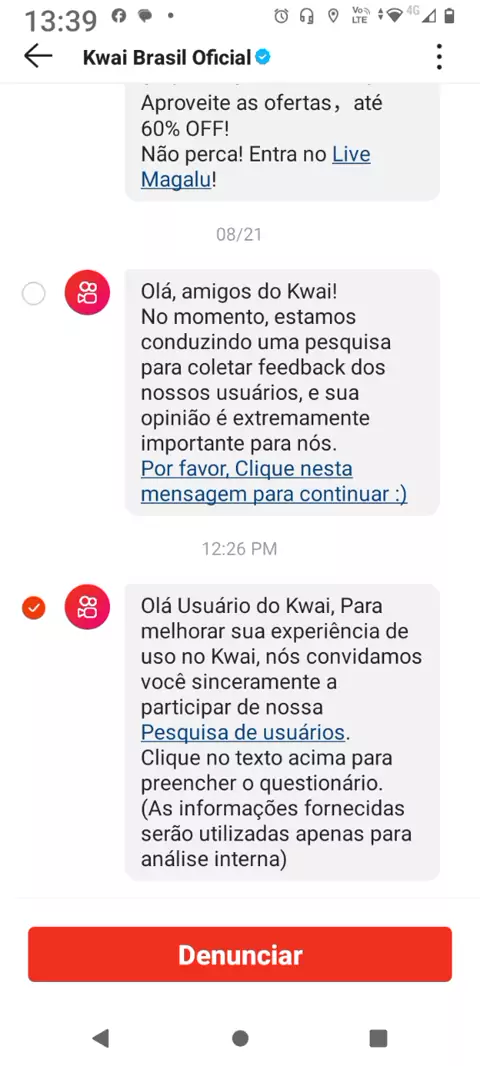Select the "Olá, amigos do Kwai" message checkbox
Viewport: 480px width, 1066px height.
click(33, 294)
